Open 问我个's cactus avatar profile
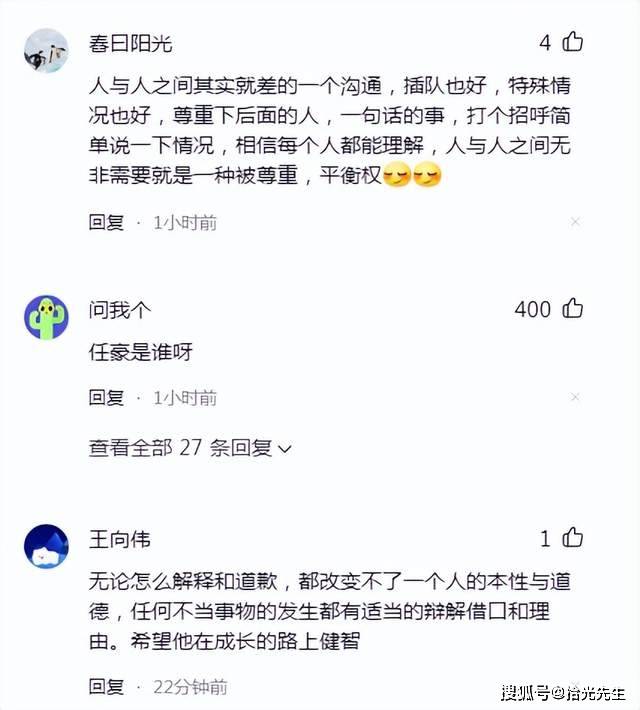 point(46,317)
